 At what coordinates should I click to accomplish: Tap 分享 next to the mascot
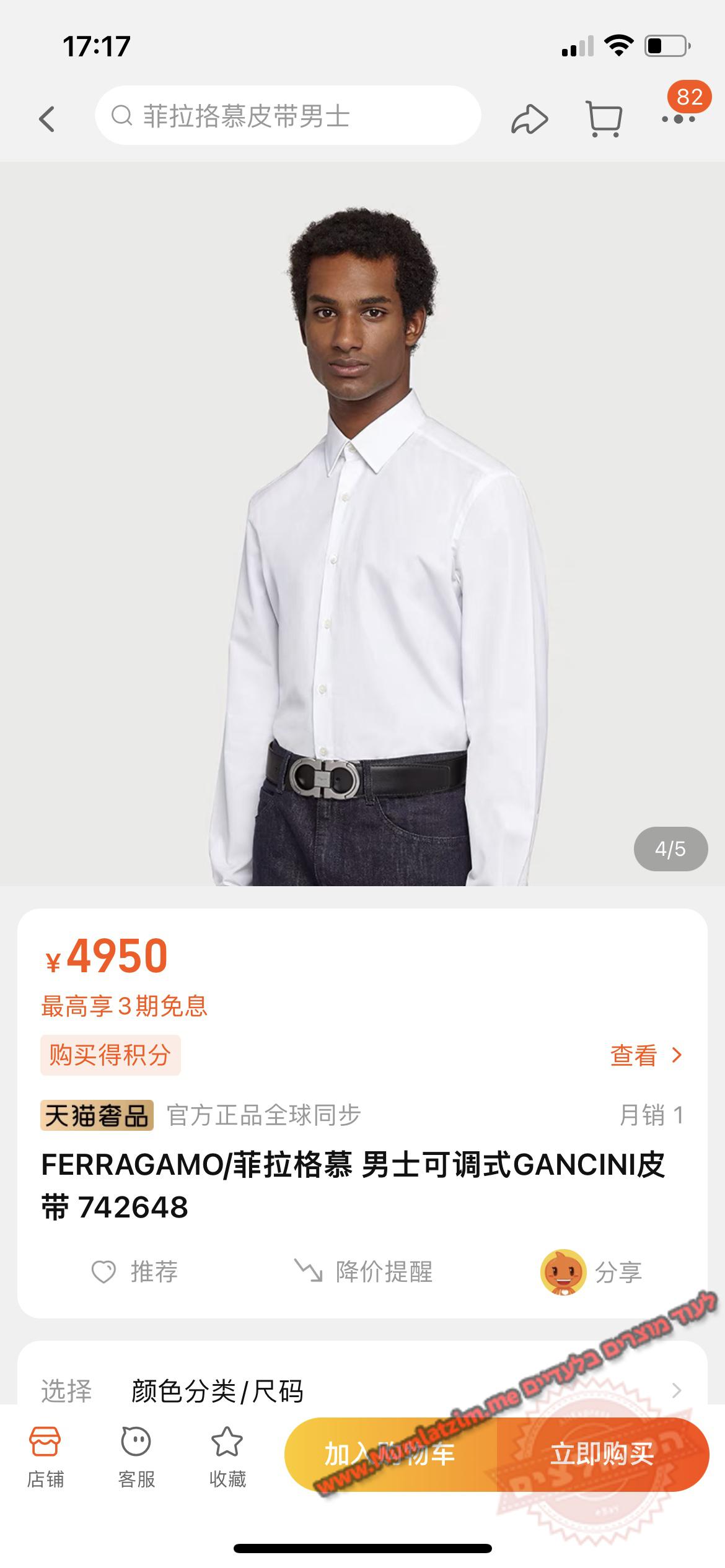(x=592, y=1271)
